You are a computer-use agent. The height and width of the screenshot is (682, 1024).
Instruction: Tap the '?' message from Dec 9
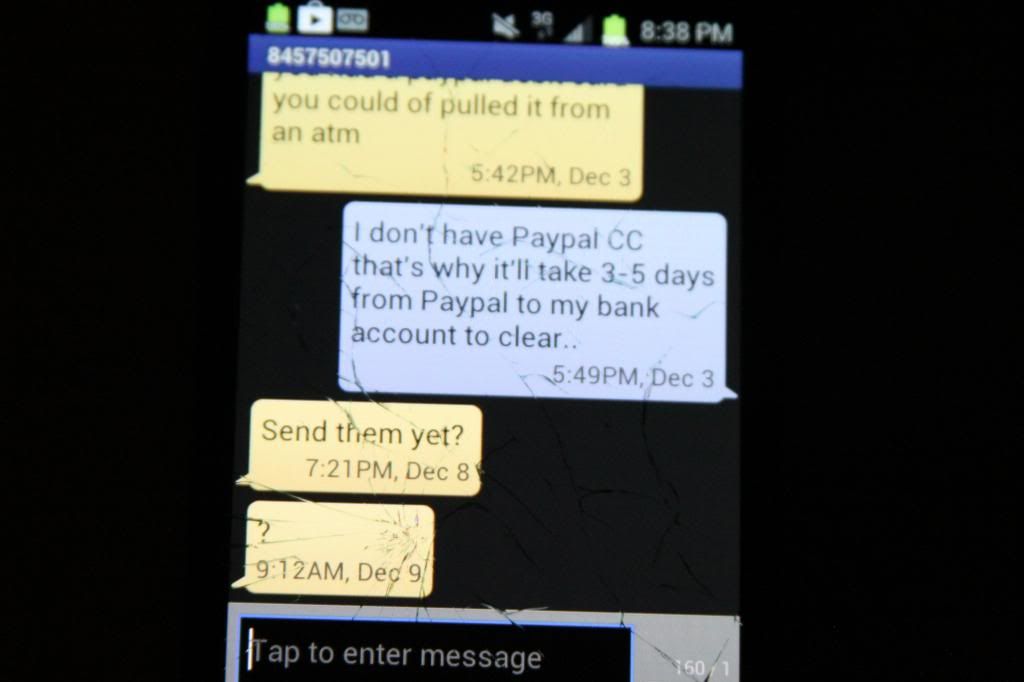[340, 550]
